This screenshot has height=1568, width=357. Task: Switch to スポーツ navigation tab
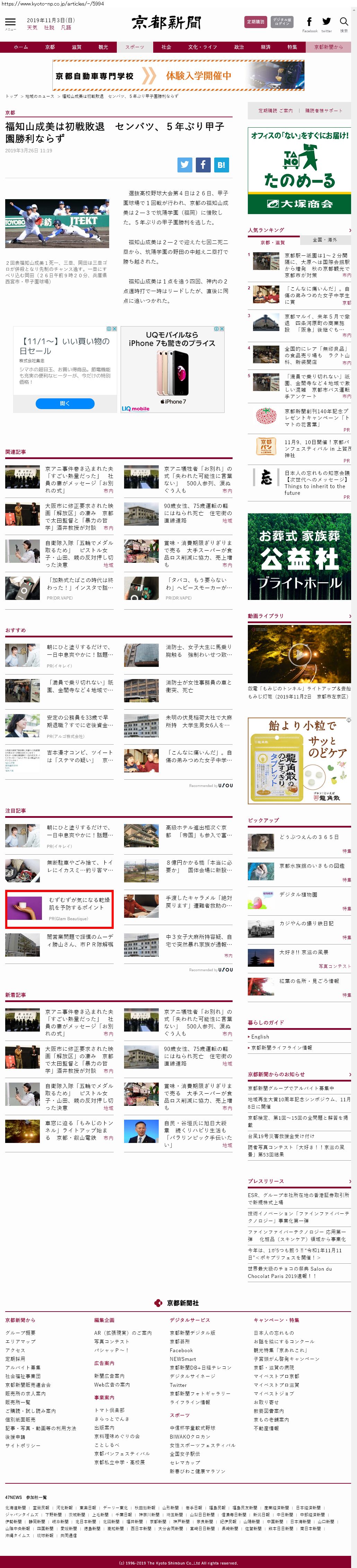(135, 47)
